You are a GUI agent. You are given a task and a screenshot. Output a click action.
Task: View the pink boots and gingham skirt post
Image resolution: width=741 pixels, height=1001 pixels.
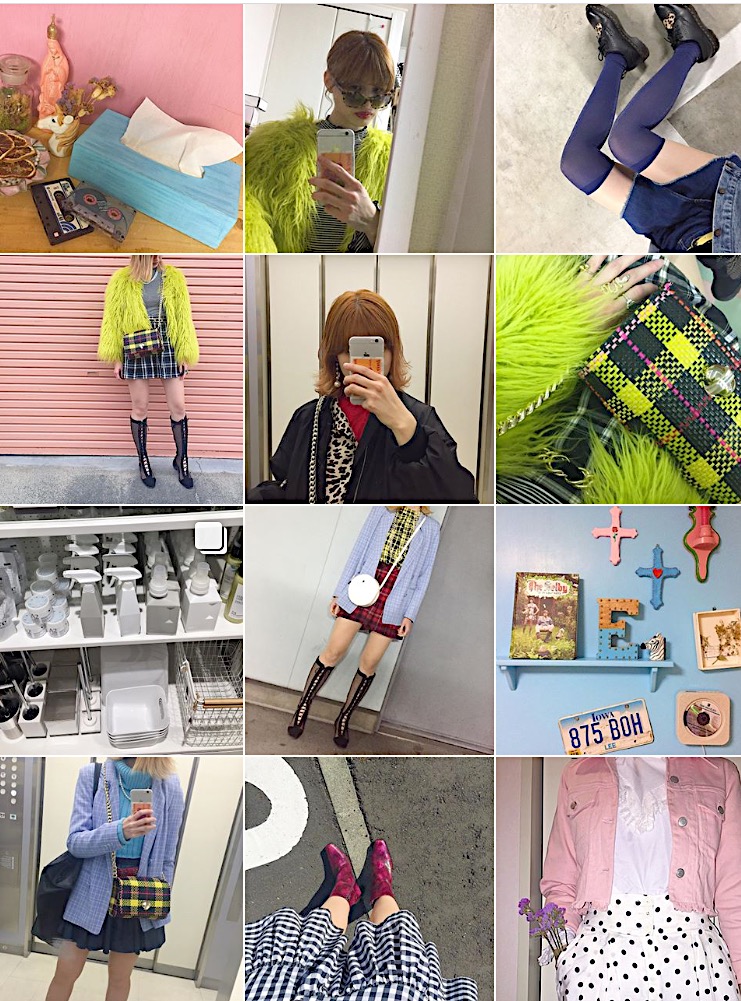point(368,878)
